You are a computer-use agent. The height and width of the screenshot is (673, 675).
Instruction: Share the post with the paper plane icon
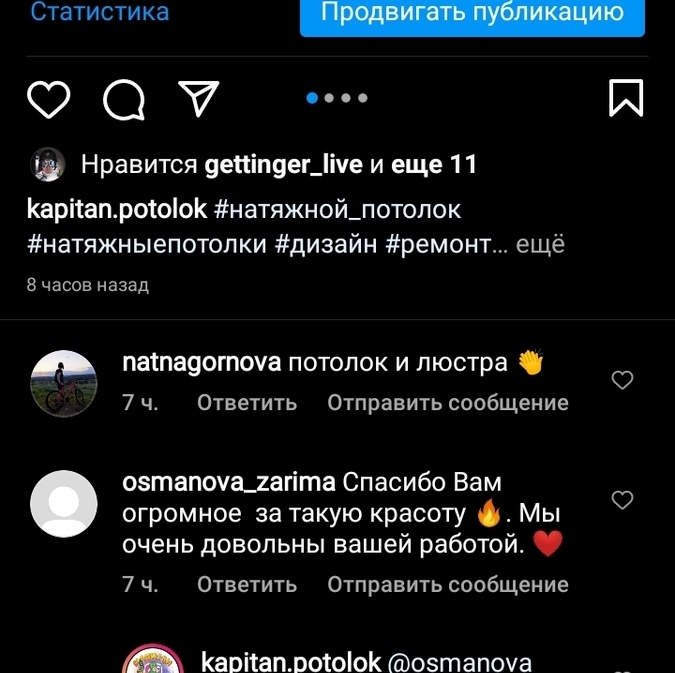198,98
